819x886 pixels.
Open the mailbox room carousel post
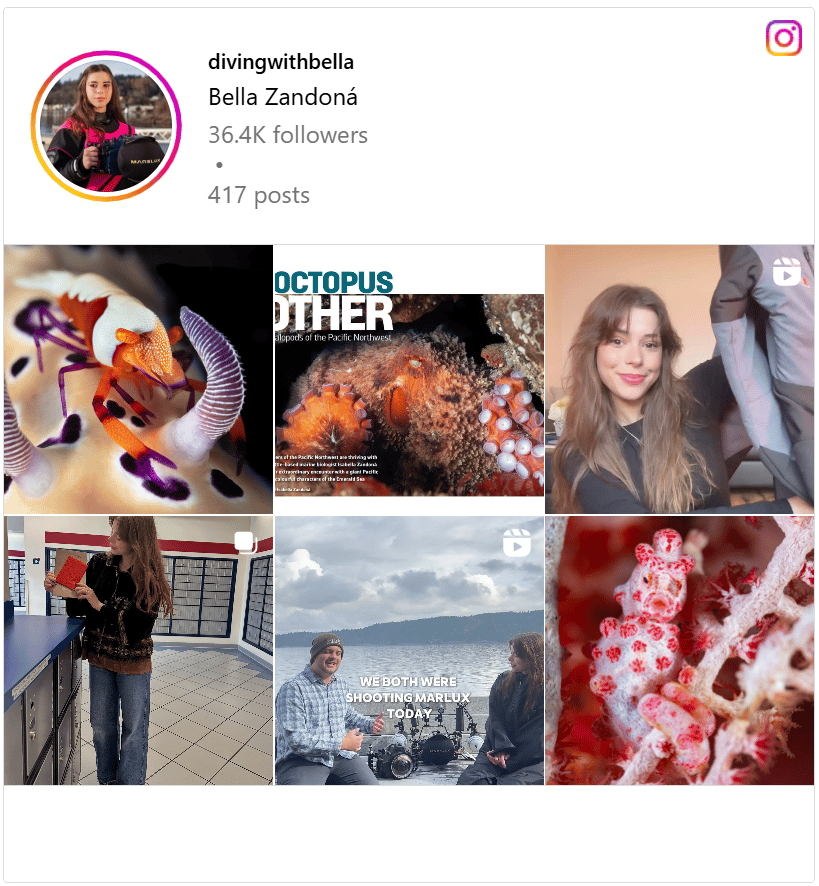tap(138, 650)
